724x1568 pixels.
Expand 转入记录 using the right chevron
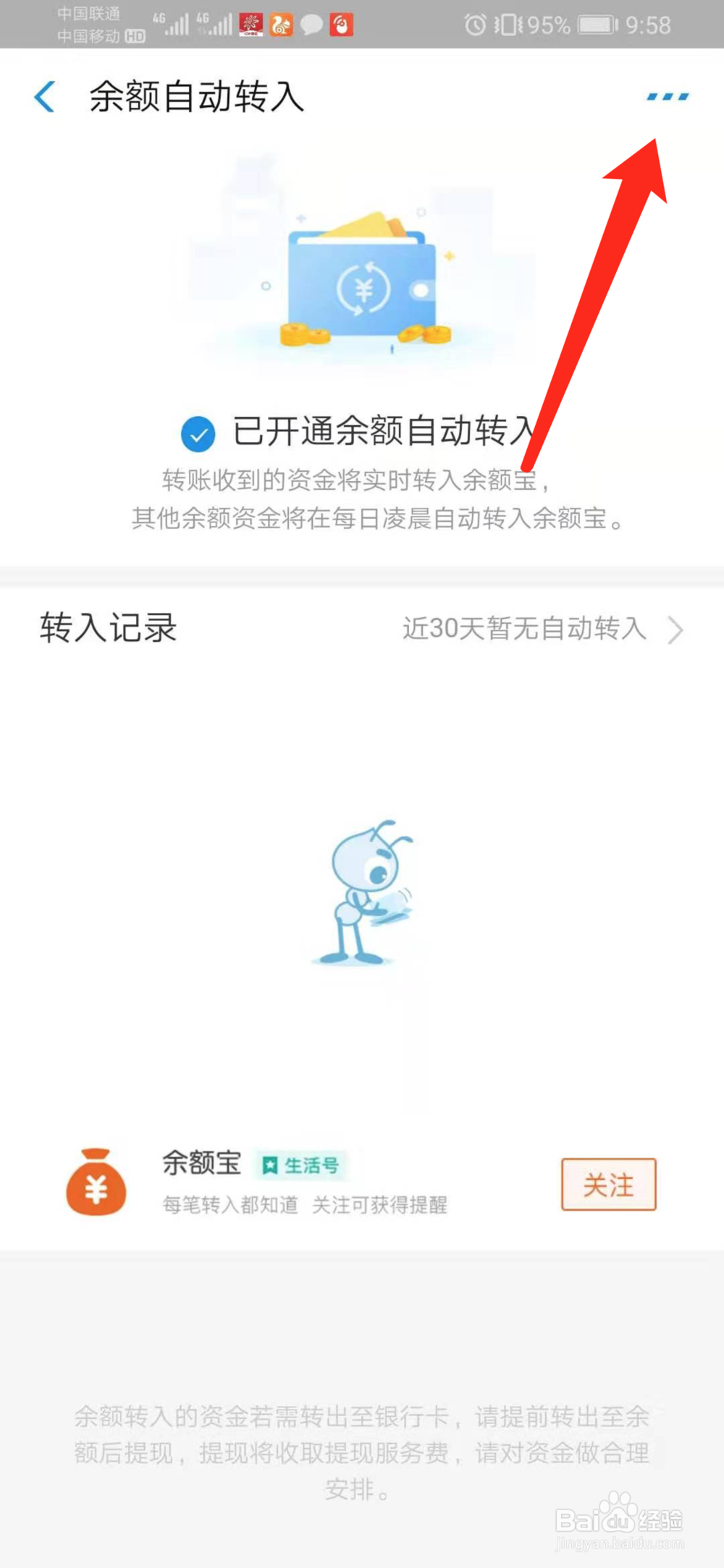click(676, 630)
